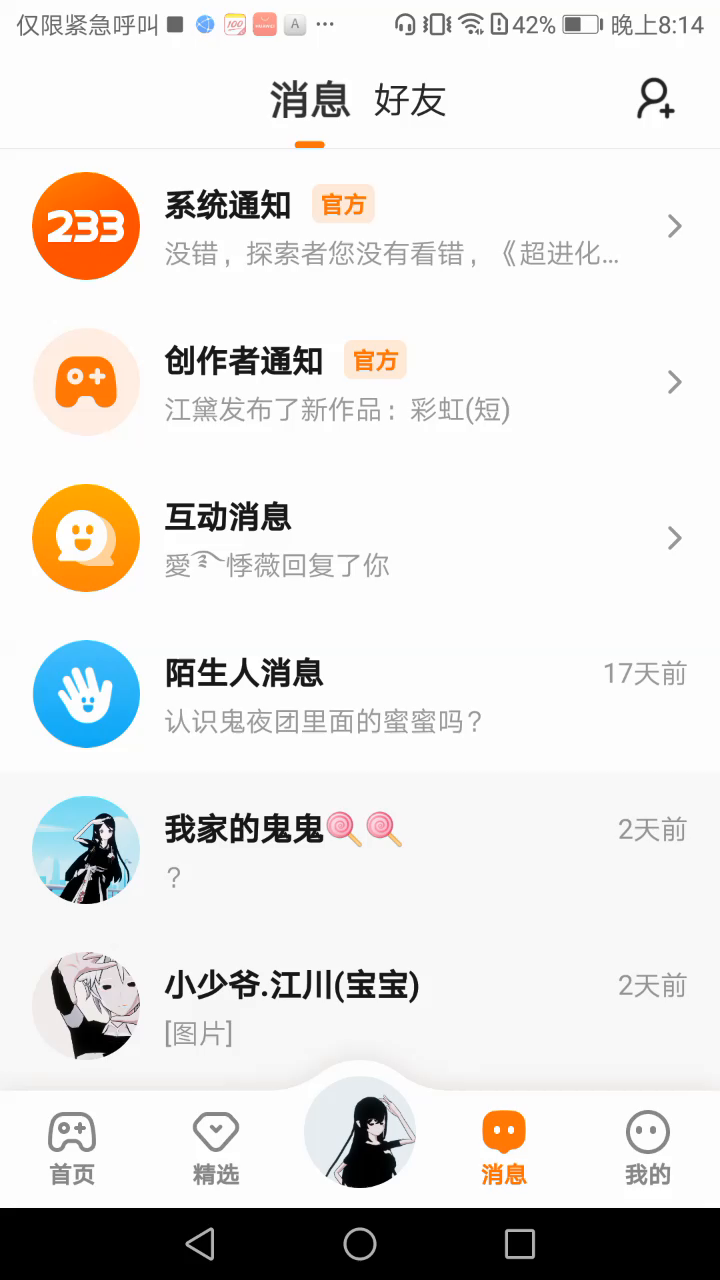Tap the center avatar button in bottom bar

tap(360, 1132)
